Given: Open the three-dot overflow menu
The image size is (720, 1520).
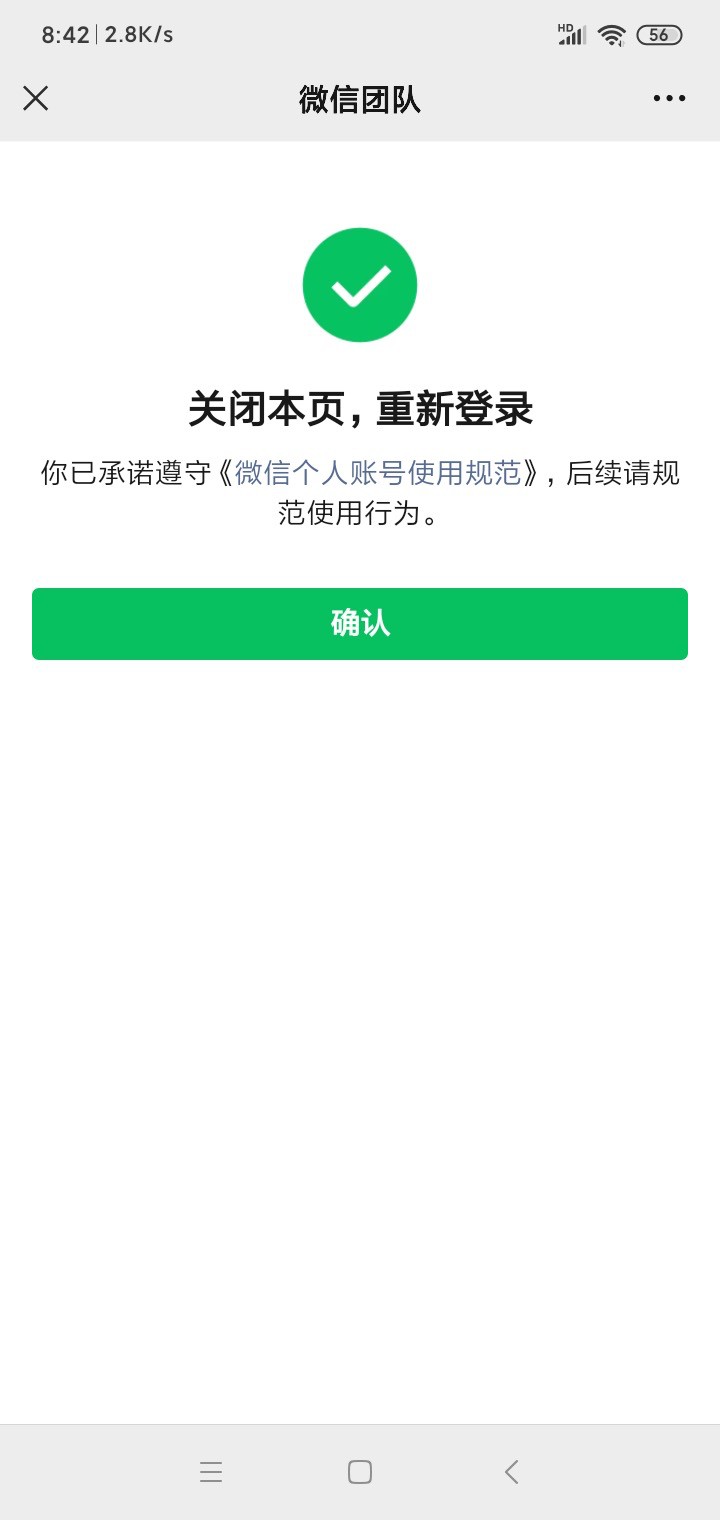Looking at the screenshot, I should coord(669,98).
